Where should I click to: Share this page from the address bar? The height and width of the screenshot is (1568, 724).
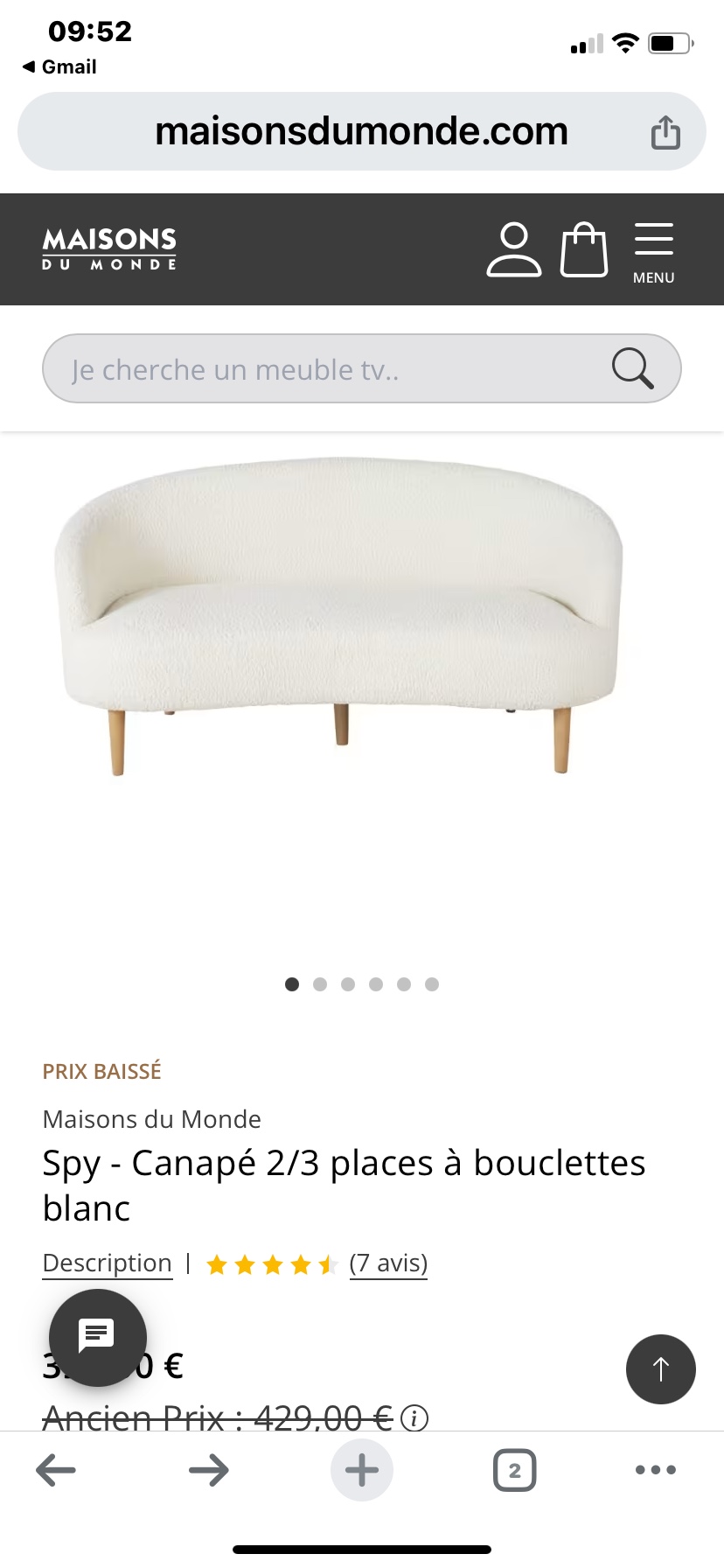[665, 132]
